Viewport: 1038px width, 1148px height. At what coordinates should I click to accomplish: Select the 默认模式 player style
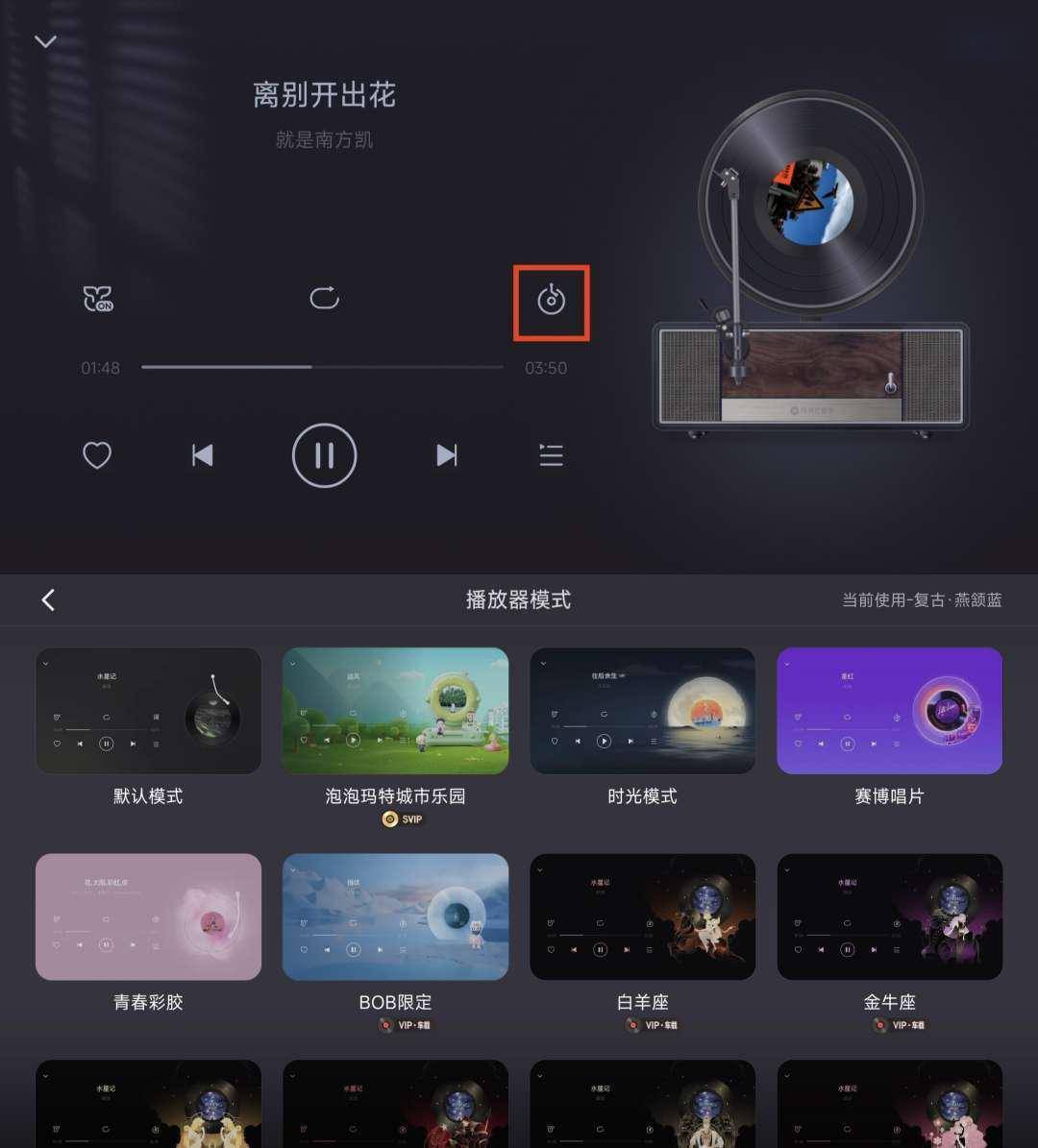pyautogui.click(x=148, y=711)
